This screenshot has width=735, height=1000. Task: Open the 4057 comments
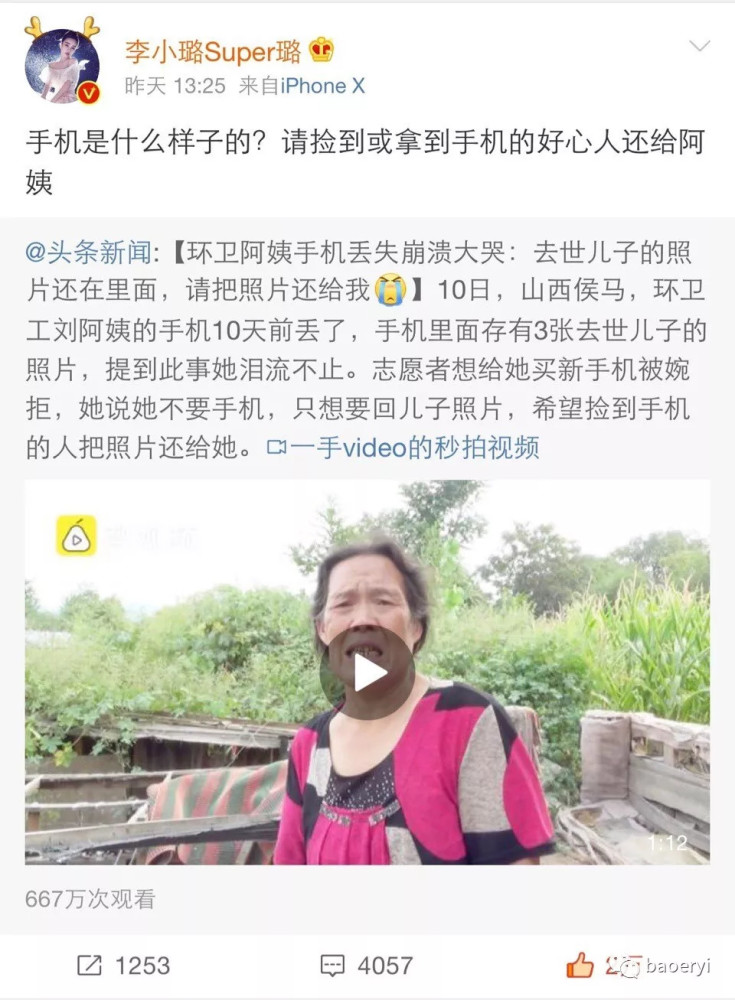tap(366, 965)
